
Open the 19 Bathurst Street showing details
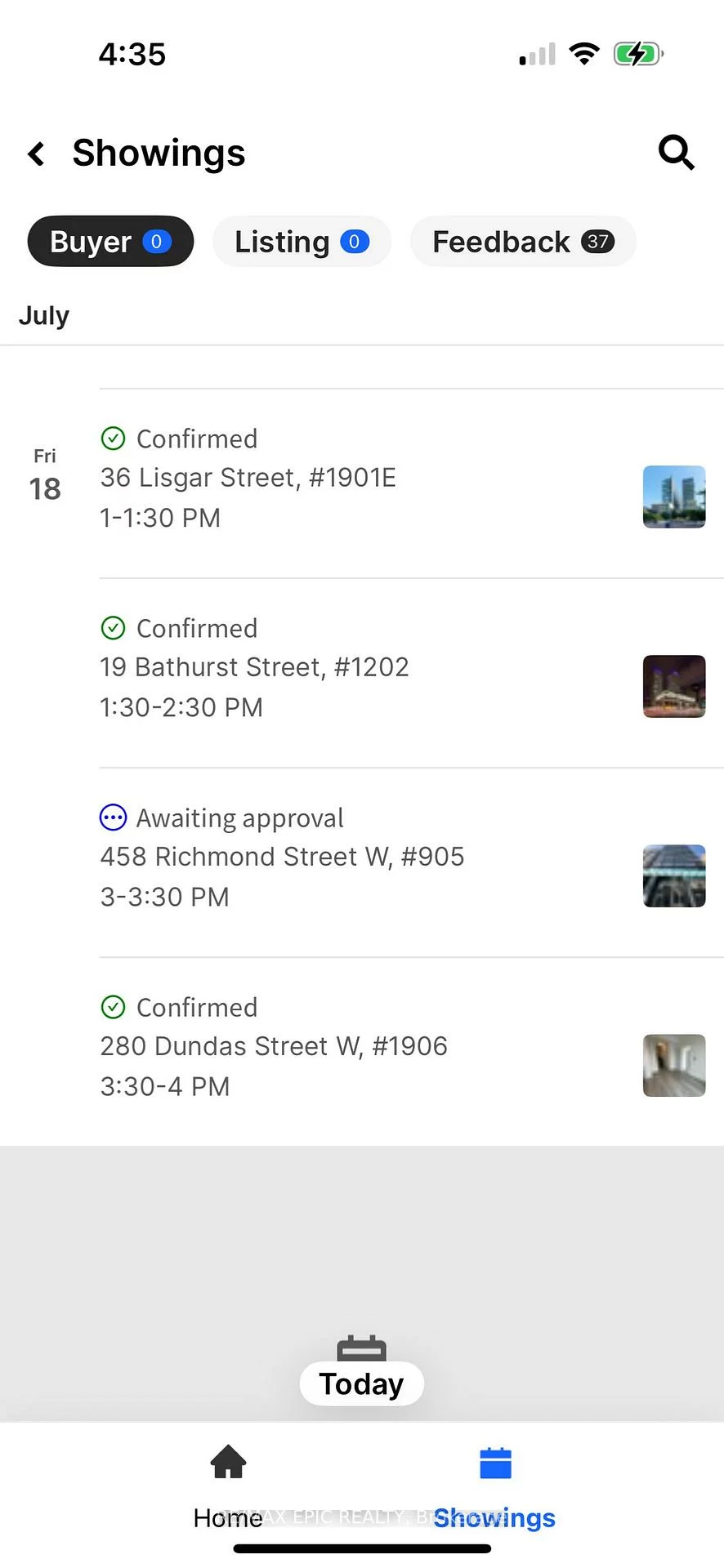point(255,666)
